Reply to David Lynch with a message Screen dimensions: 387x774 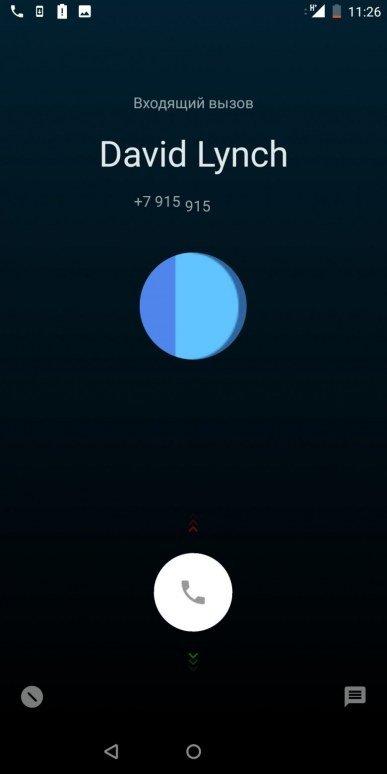point(355,697)
